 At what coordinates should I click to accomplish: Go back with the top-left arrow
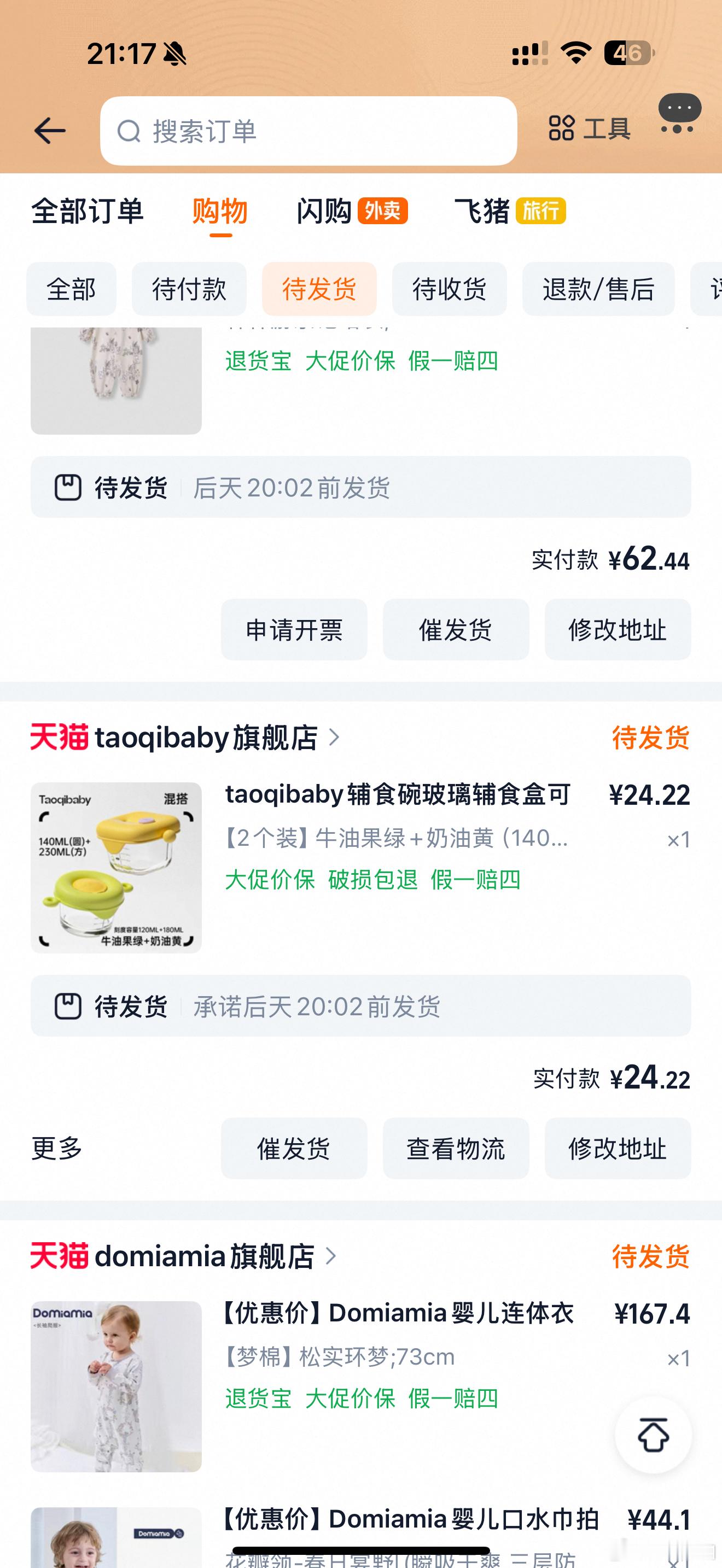click(x=49, y=131)
